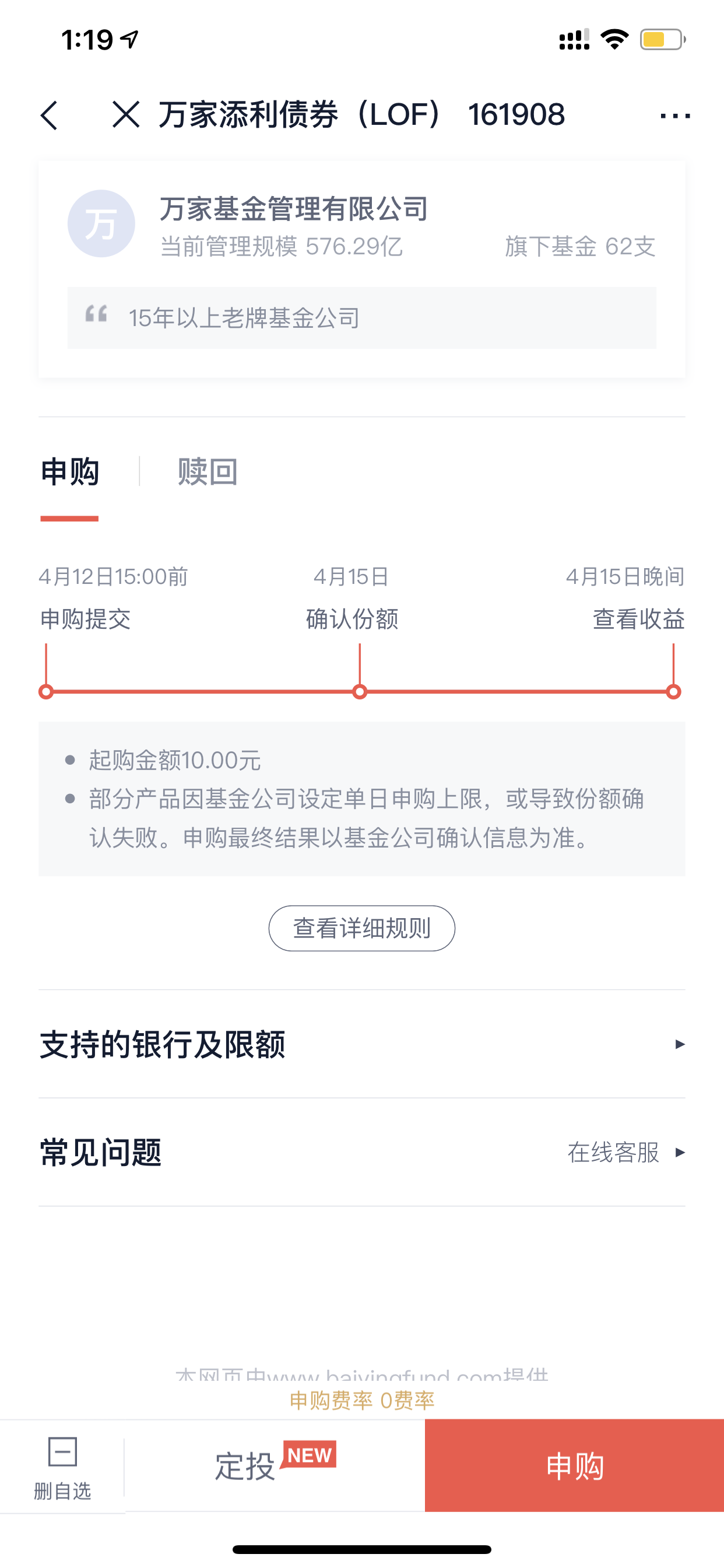Open 常见问题 在线客服 row
The height and width of the screenshot is (1568, 724).
pos(361,1152)
